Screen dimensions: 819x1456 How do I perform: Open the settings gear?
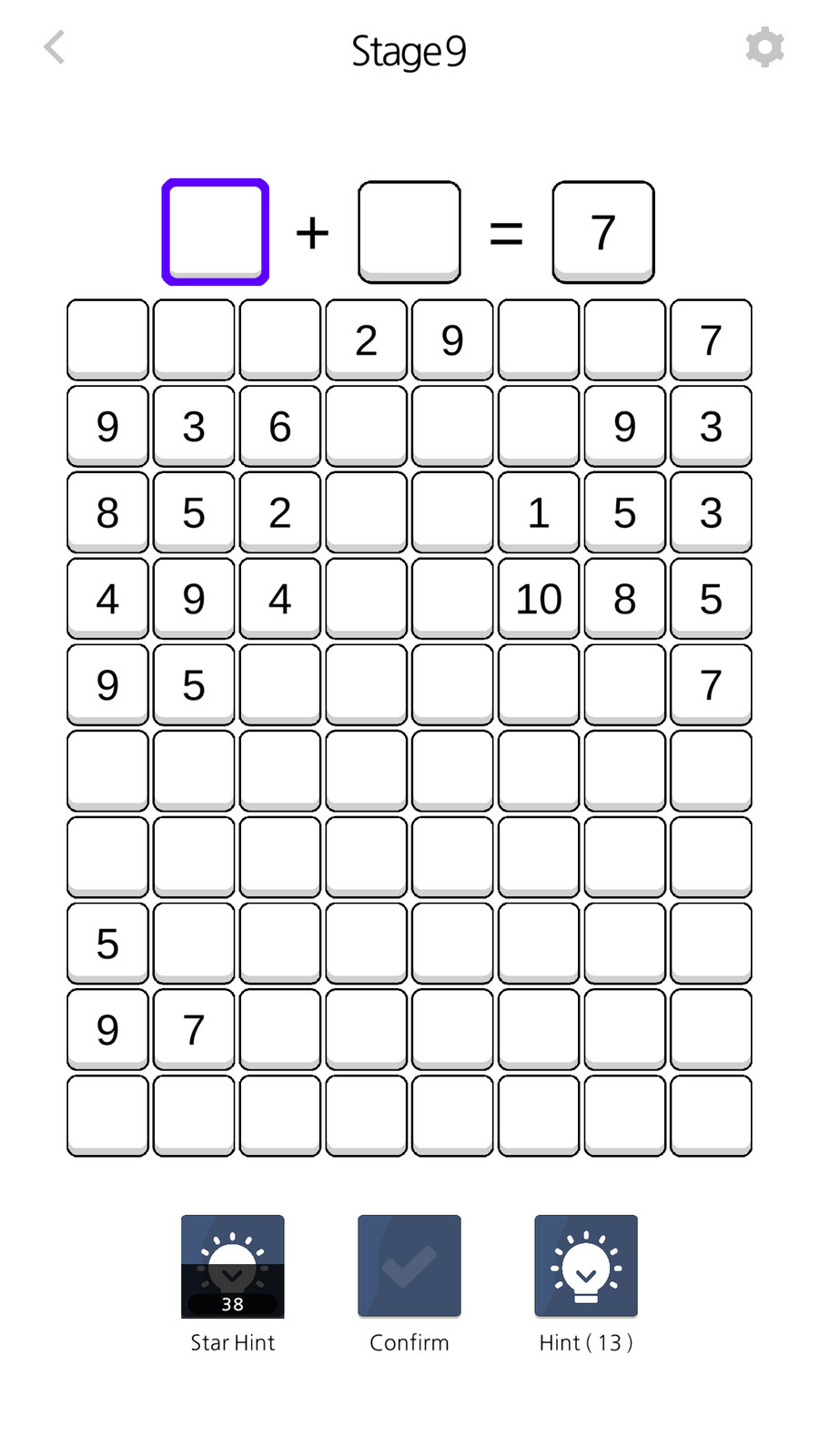(763, 47)
